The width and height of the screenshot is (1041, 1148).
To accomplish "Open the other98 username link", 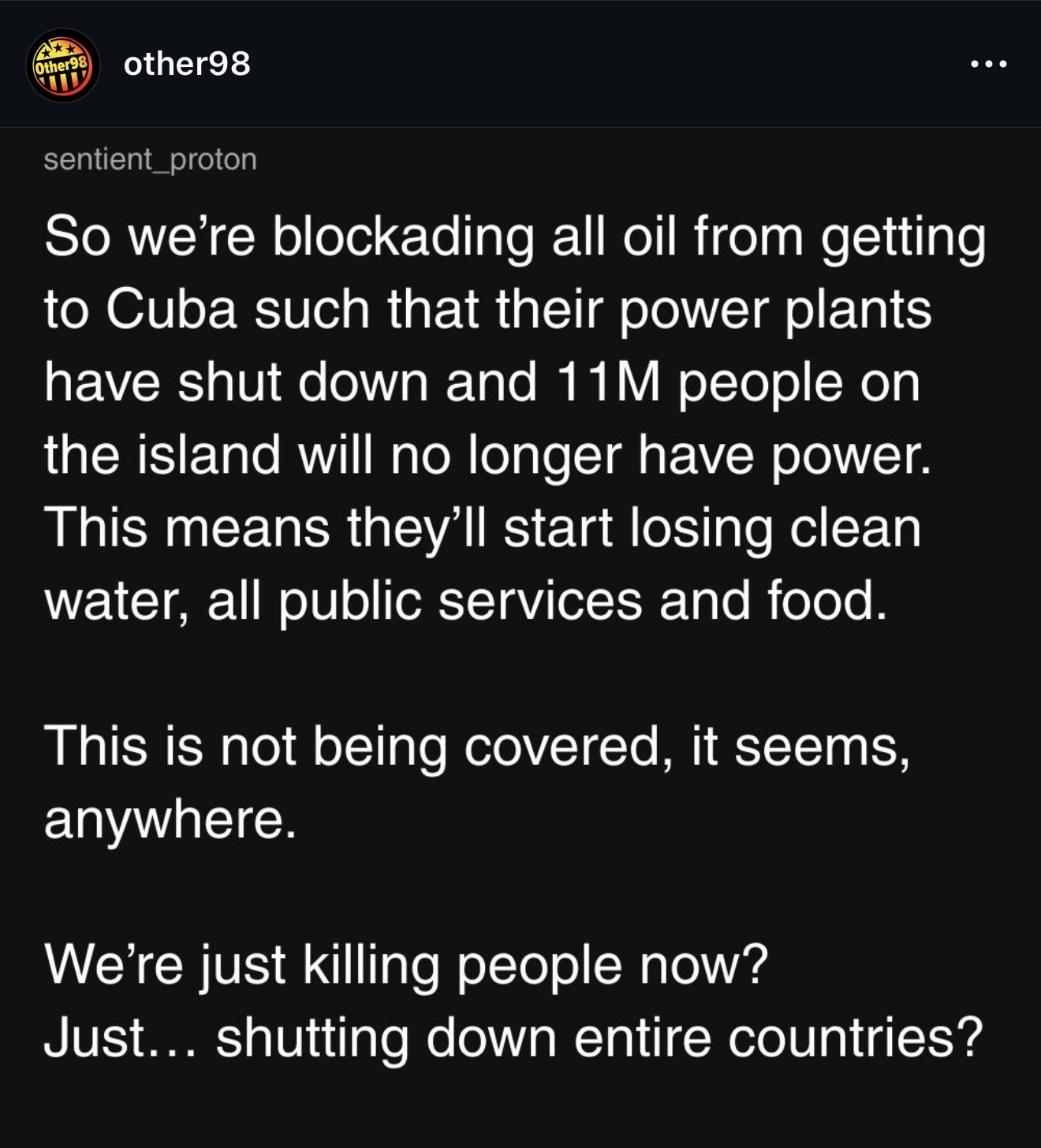I will (x=187, y=64).
